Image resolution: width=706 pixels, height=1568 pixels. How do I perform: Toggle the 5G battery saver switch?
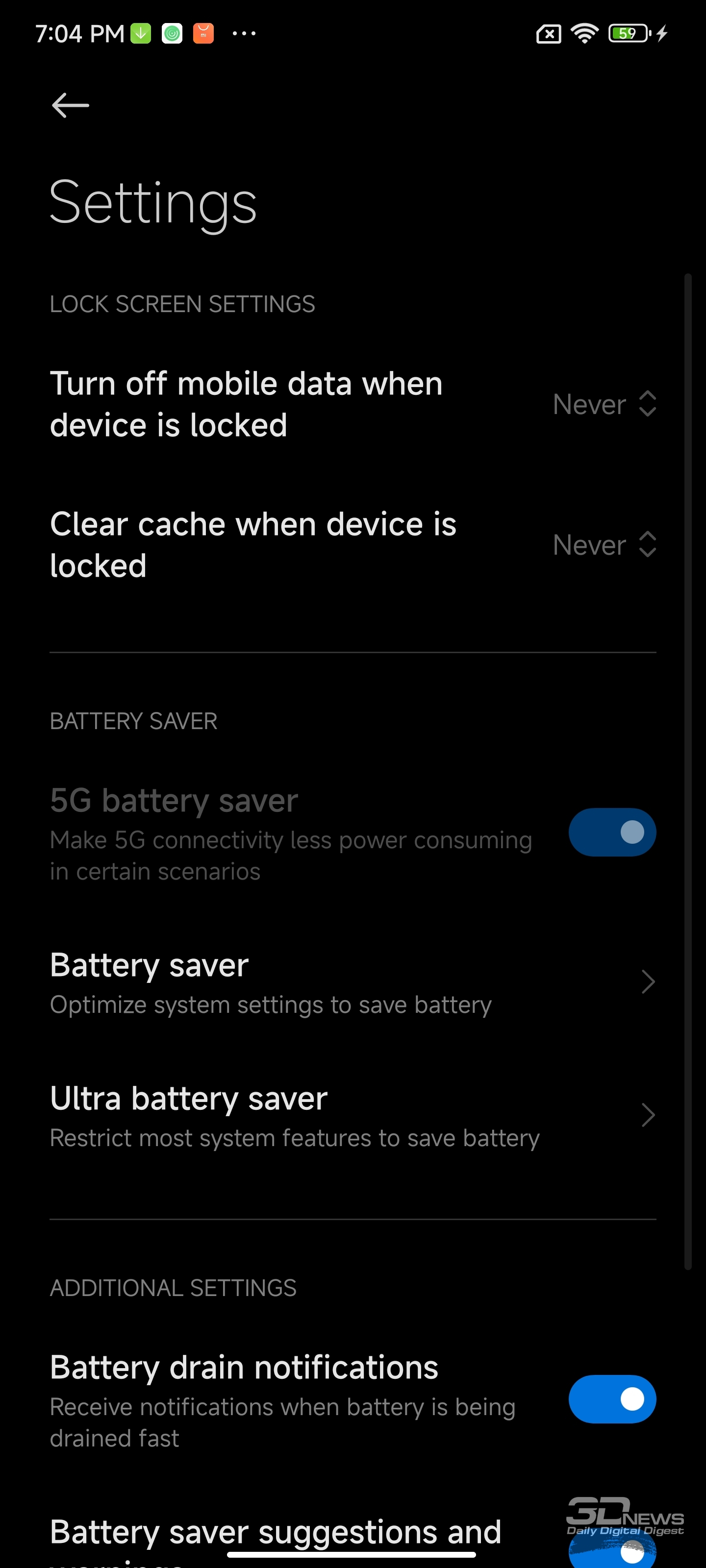point(612,832)
